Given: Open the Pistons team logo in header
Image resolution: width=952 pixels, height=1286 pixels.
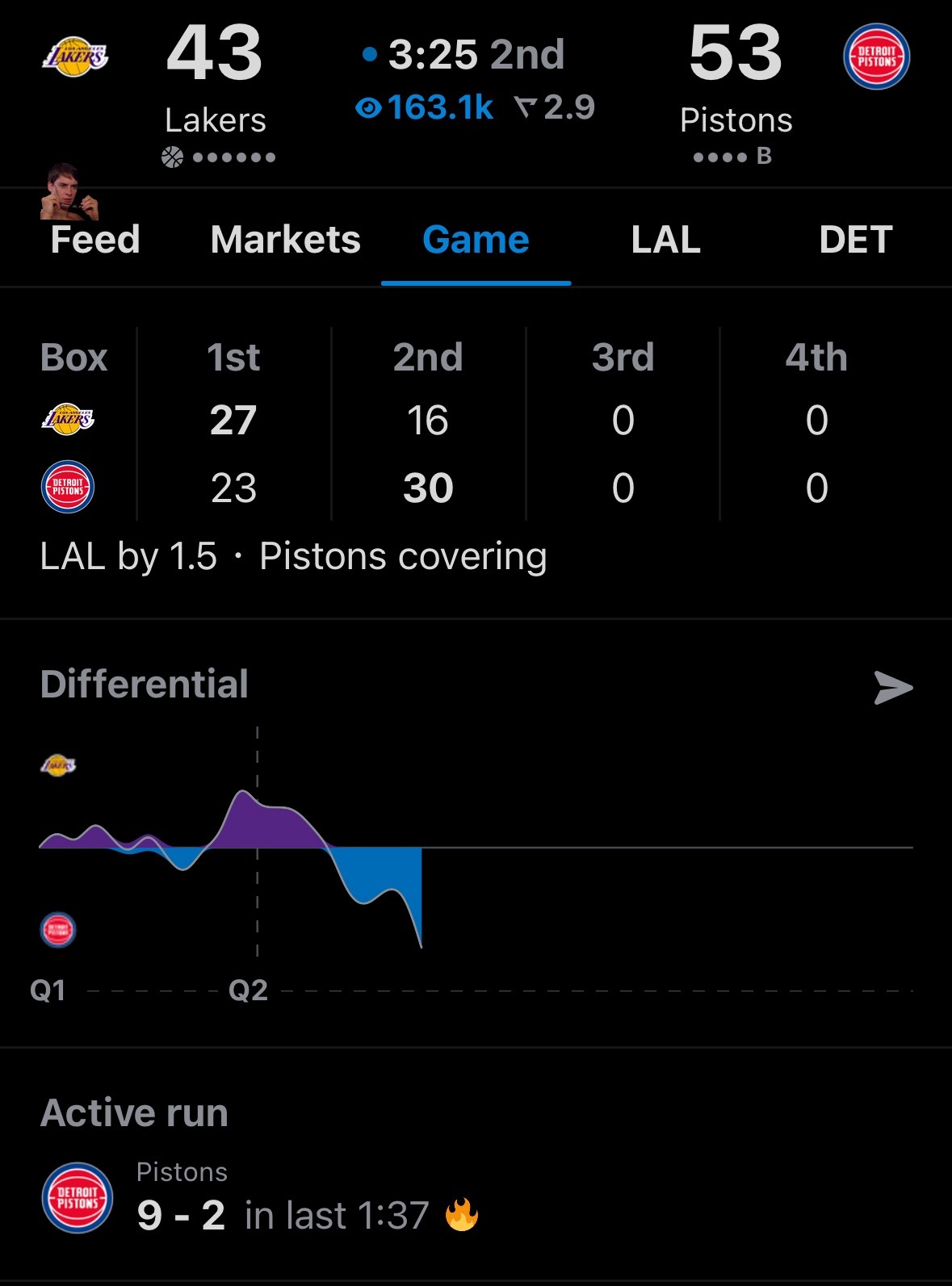Looking at the screenshot, I should (876, 57).
